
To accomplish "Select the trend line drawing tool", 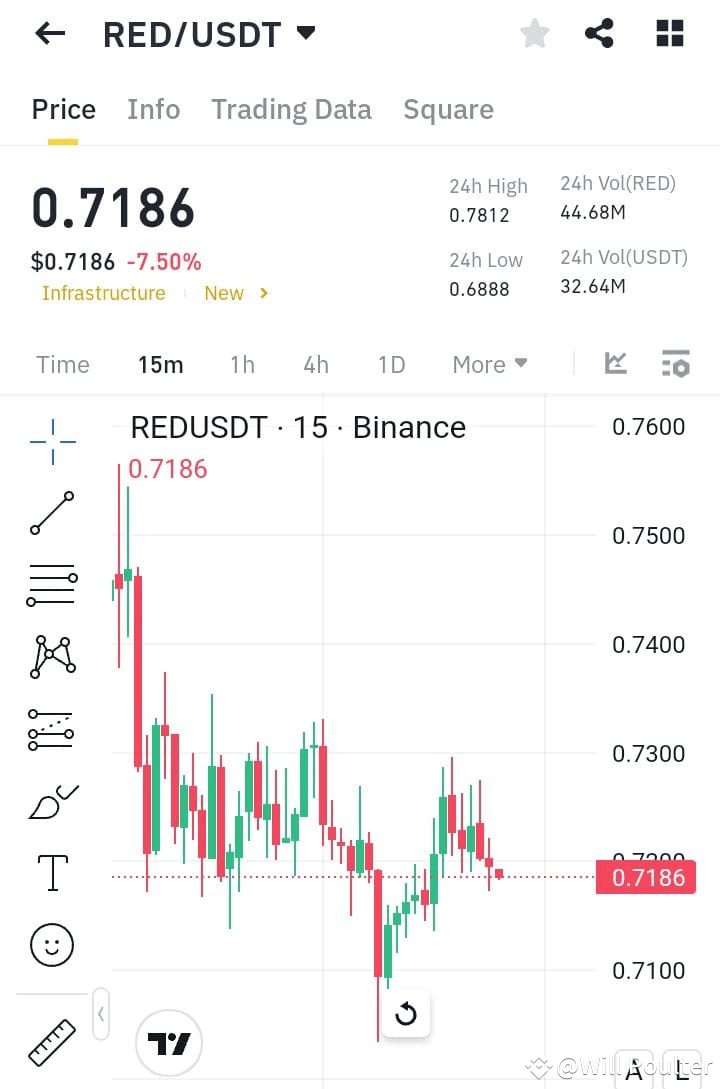I will [52, 513].
